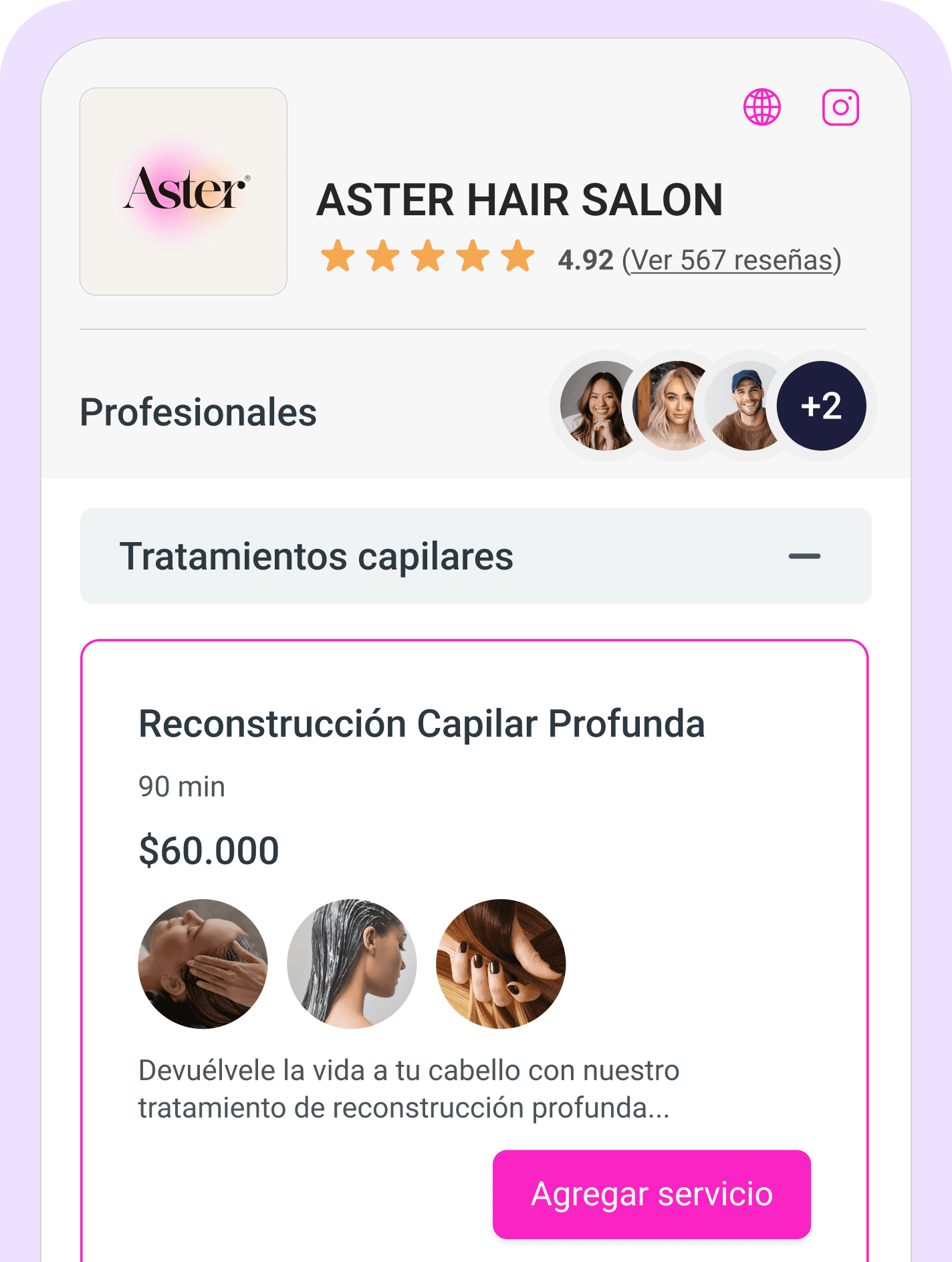Open the salon's website via globe icon

pos(762,107)
